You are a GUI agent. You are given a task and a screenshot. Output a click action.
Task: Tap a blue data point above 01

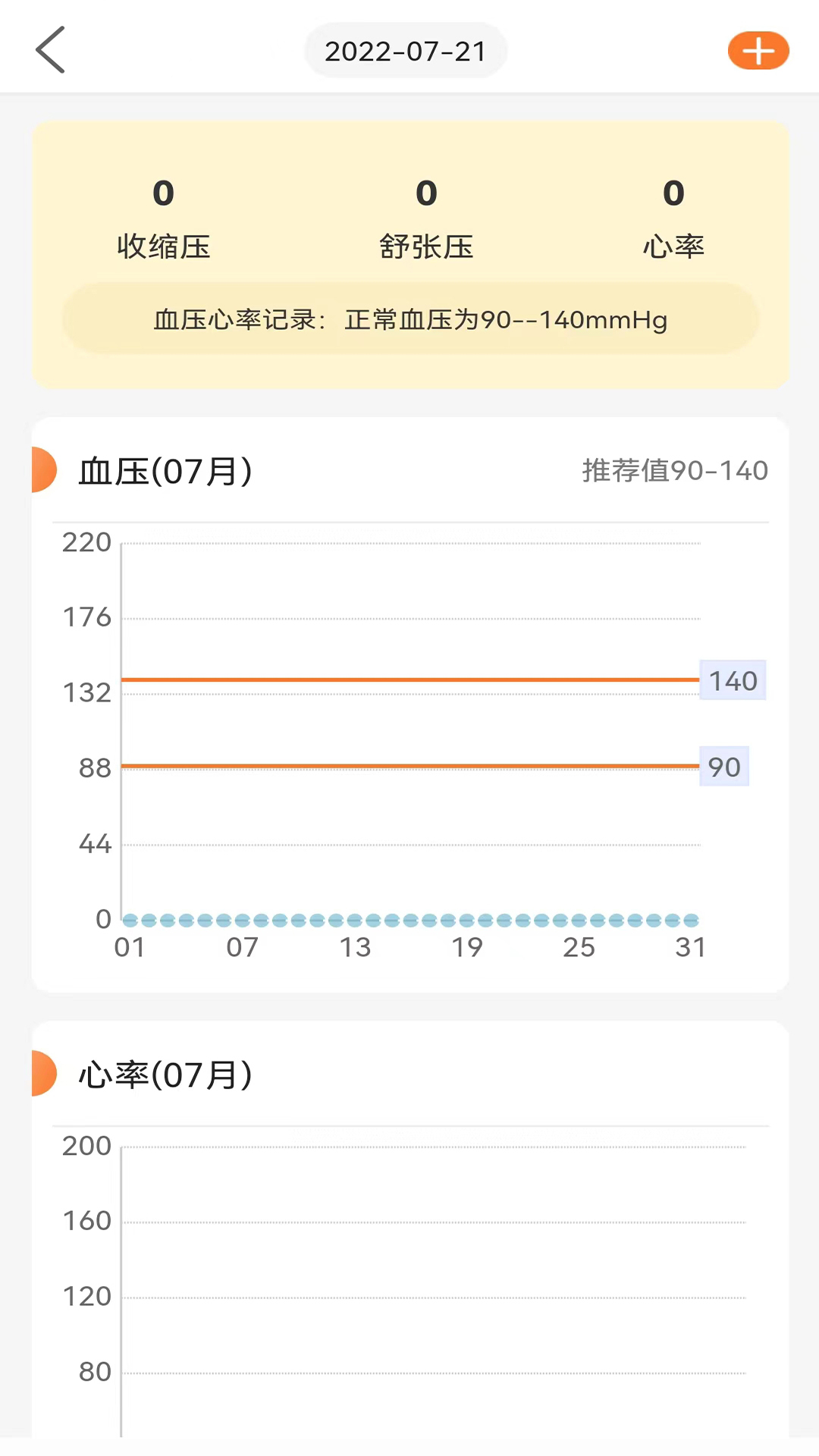pos(130,919)
